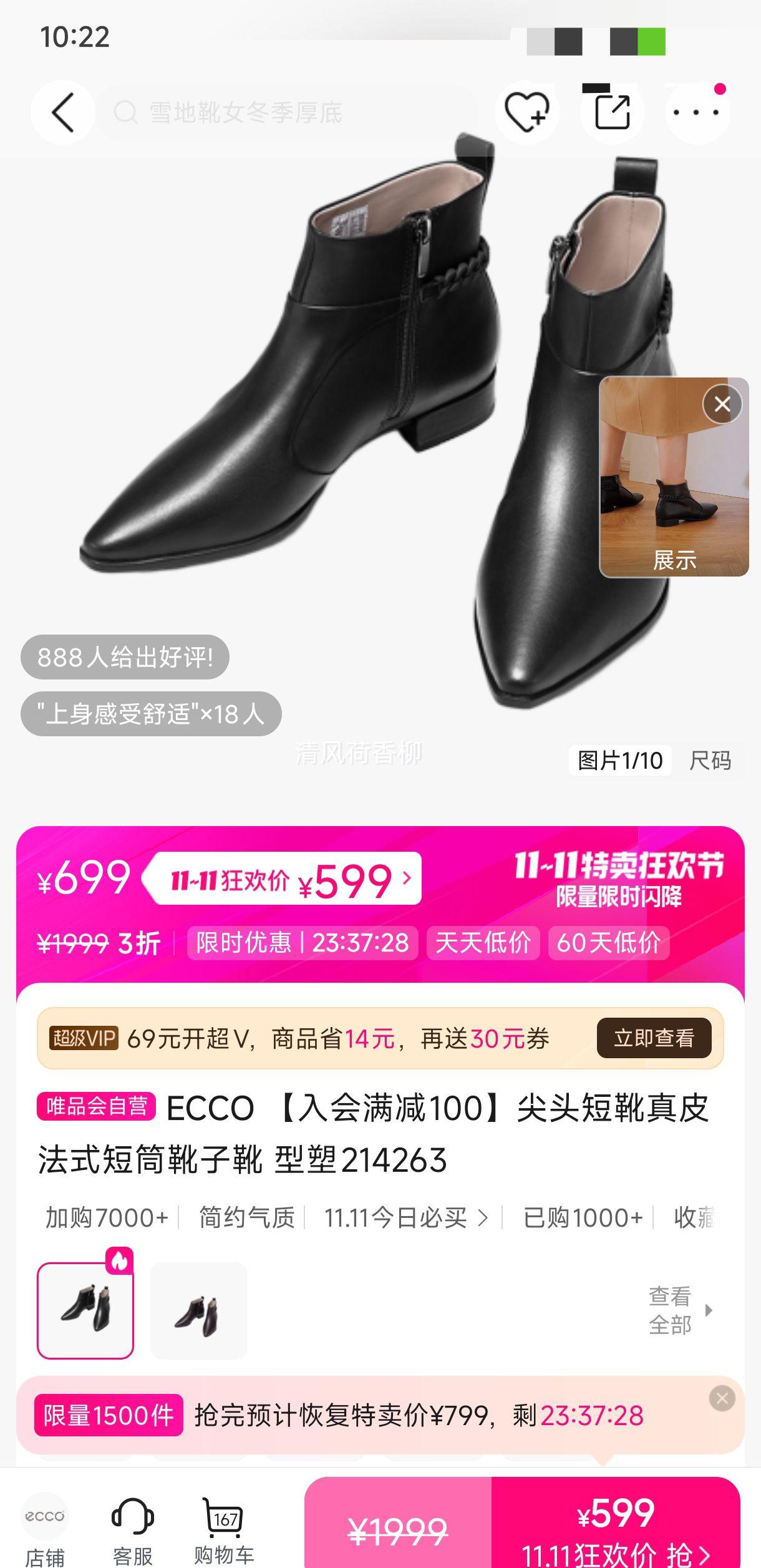
Task: Switch to the 尺码 size tab
Action: 711,761
